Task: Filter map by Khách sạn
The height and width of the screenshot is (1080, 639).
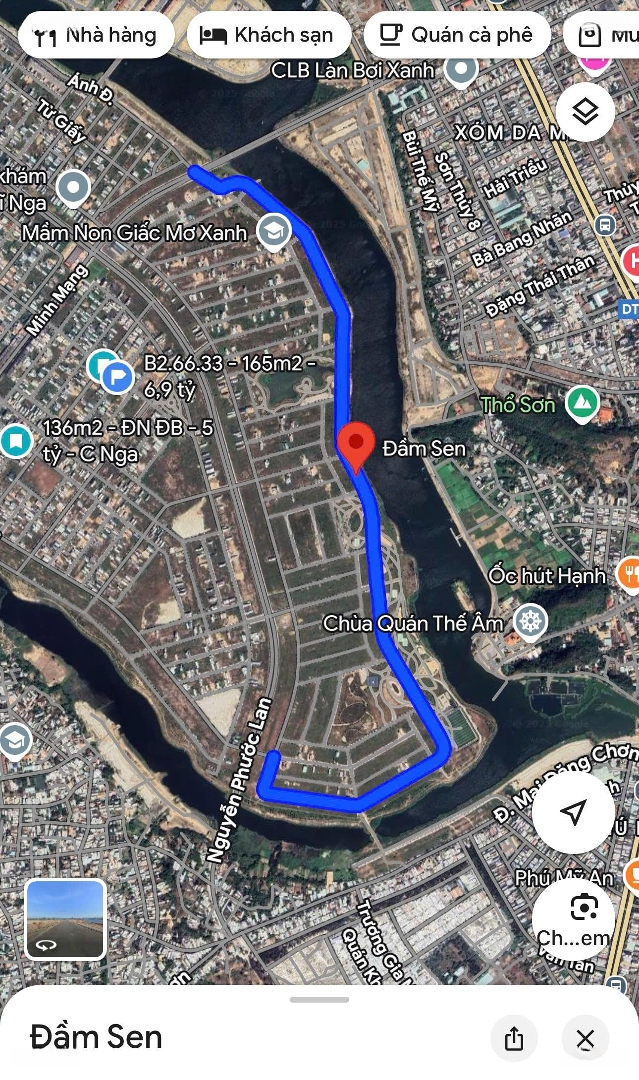Action: point(268,36)
